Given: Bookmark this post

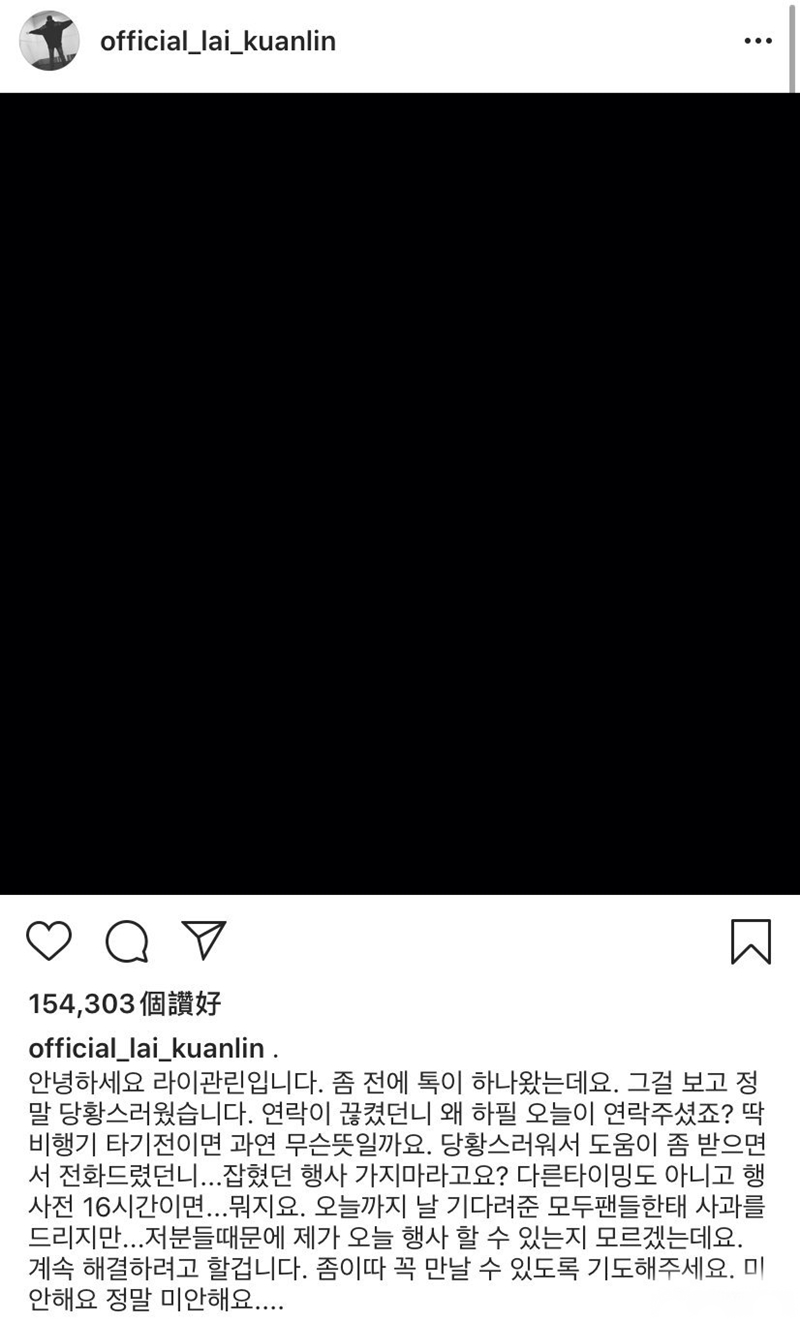Looking at the screenshot, I should tap(750, 941).
